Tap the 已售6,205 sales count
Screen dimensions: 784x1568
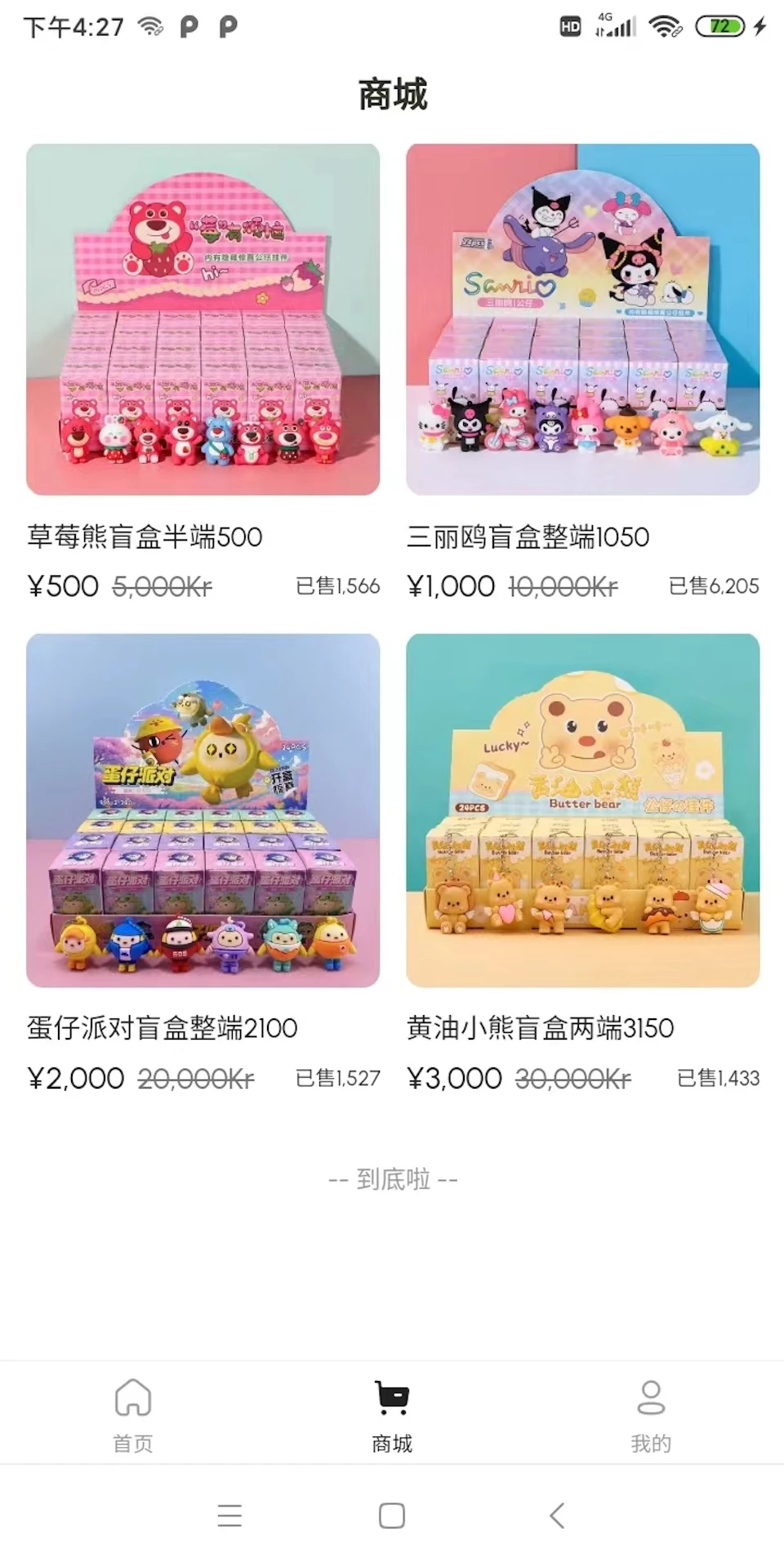tap(715, 586)
